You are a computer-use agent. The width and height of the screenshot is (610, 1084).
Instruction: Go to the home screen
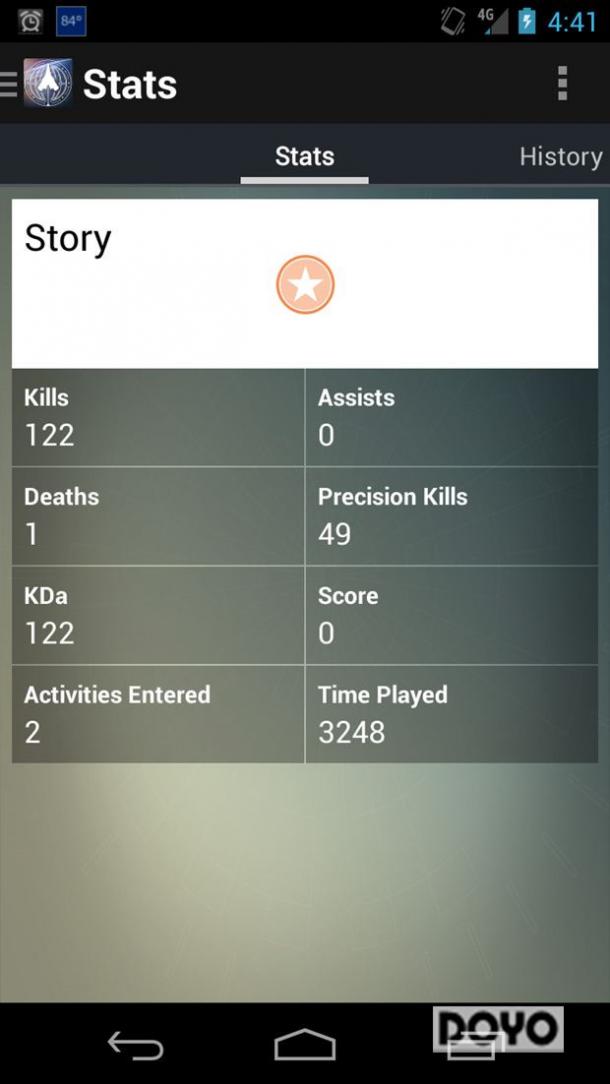(x=305, y=1044)
